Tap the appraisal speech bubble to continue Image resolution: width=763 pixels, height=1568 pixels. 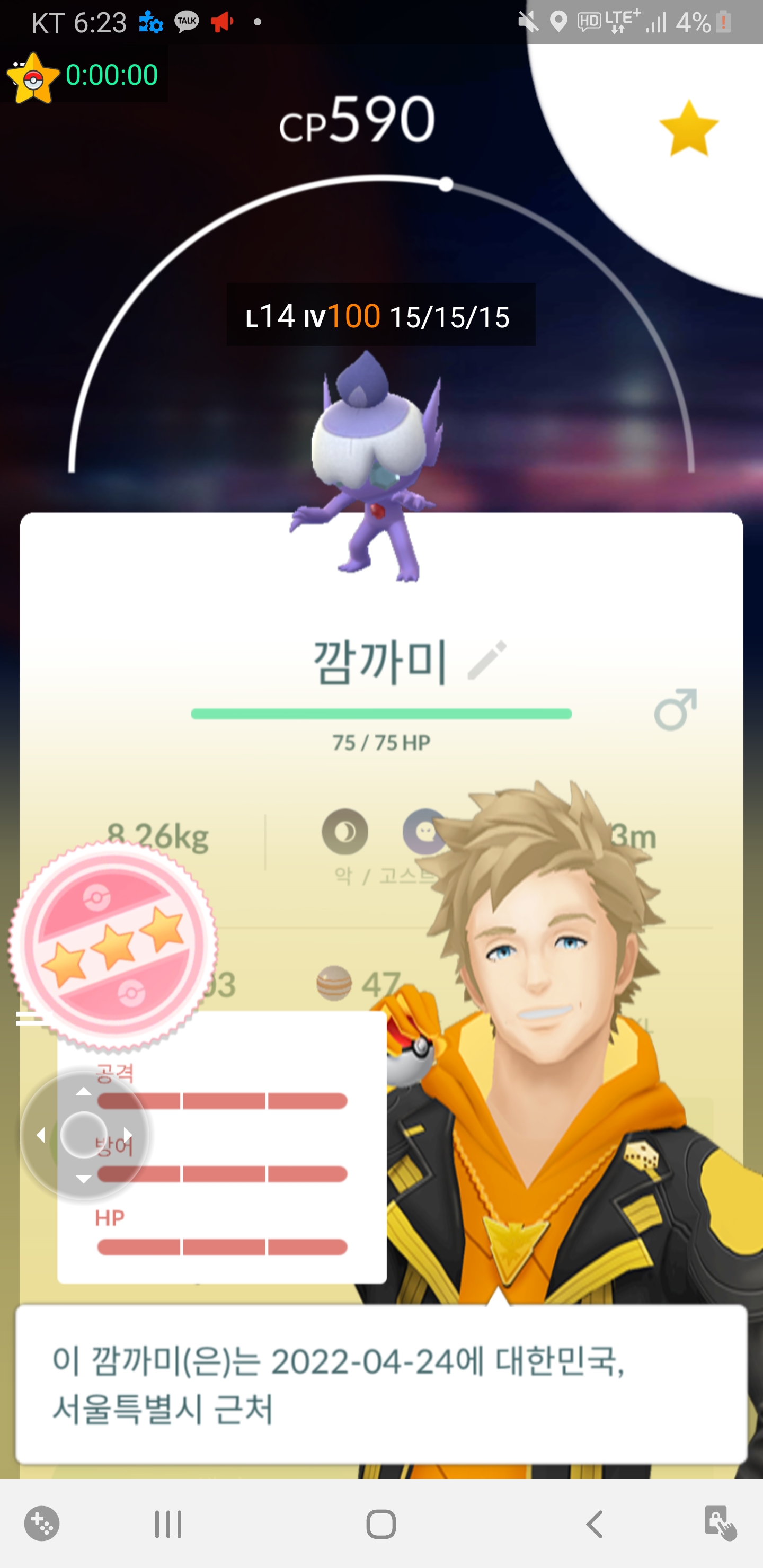(x=381, y=1384)
